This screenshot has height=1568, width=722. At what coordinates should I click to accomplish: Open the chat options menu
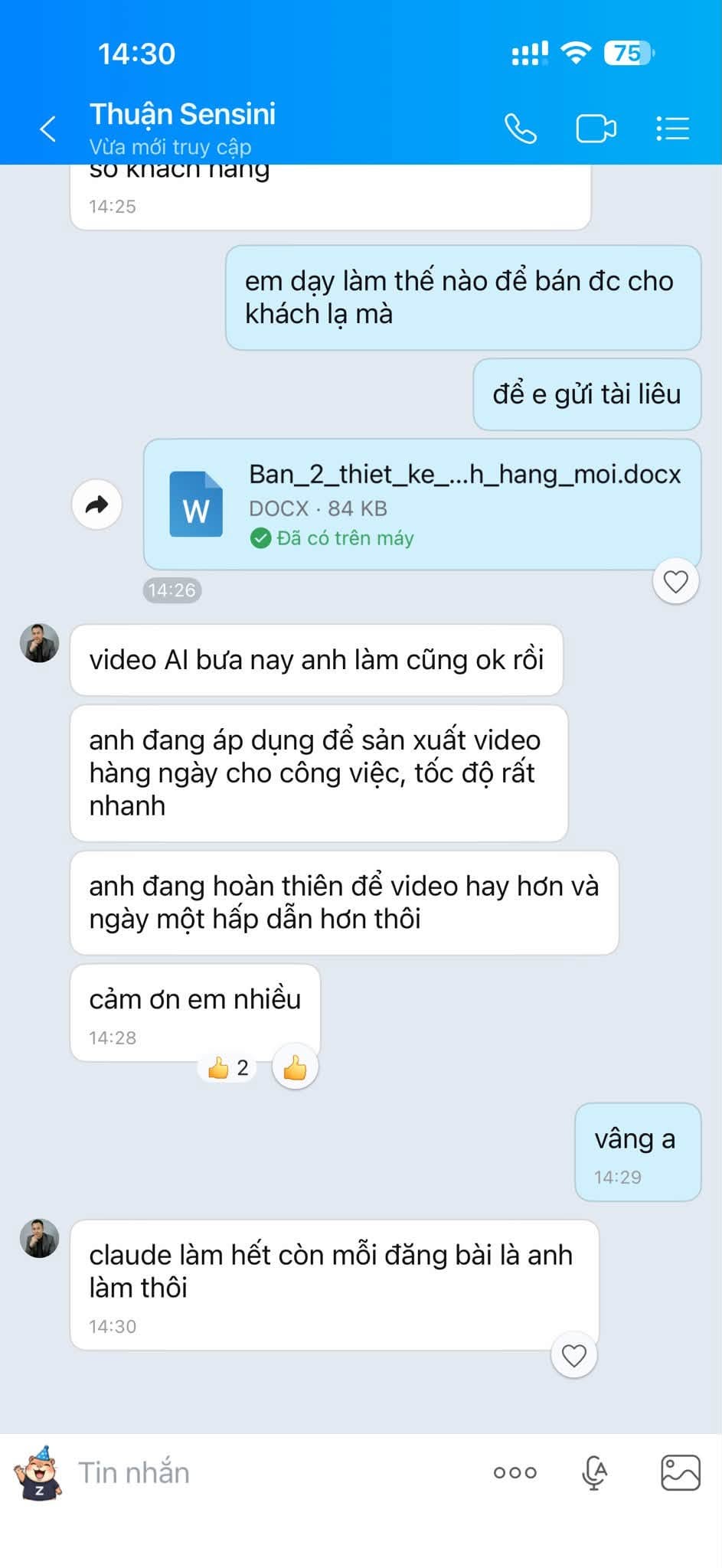pos(673,129)
